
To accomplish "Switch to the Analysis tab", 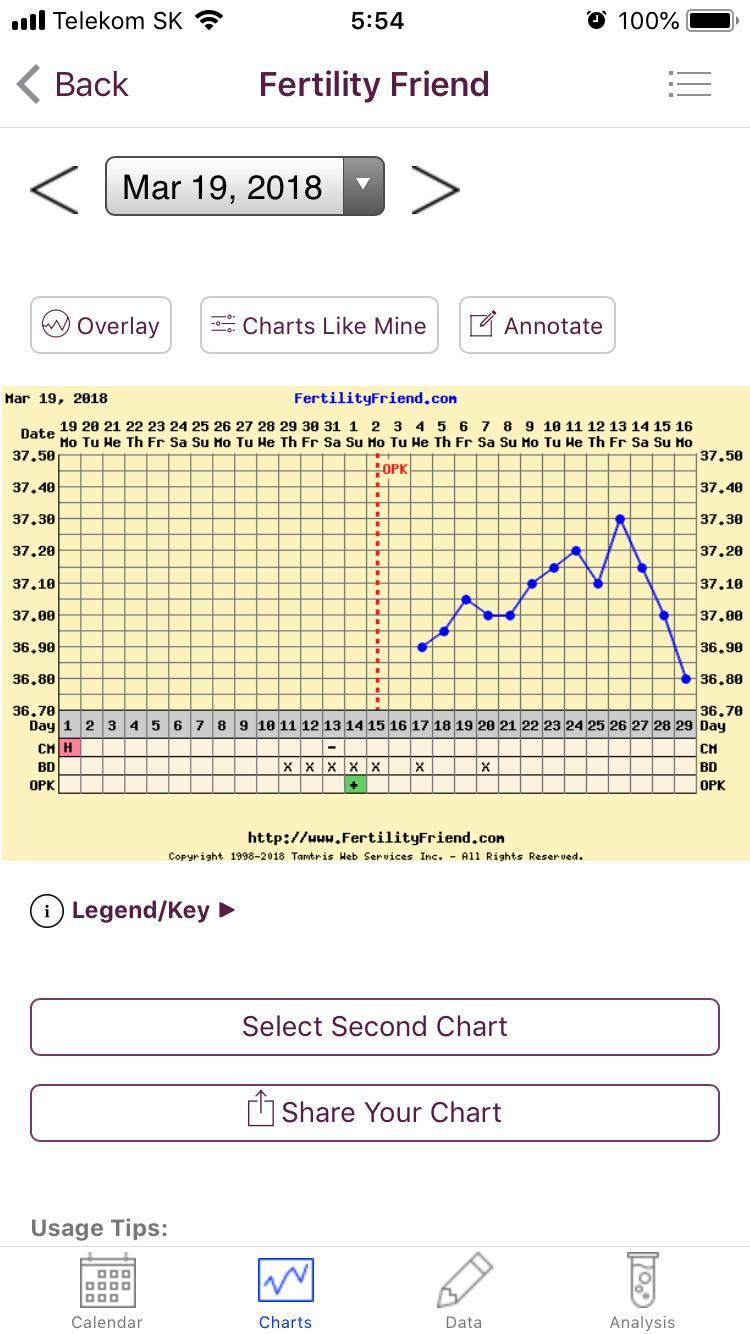I will pos(642,1292).
